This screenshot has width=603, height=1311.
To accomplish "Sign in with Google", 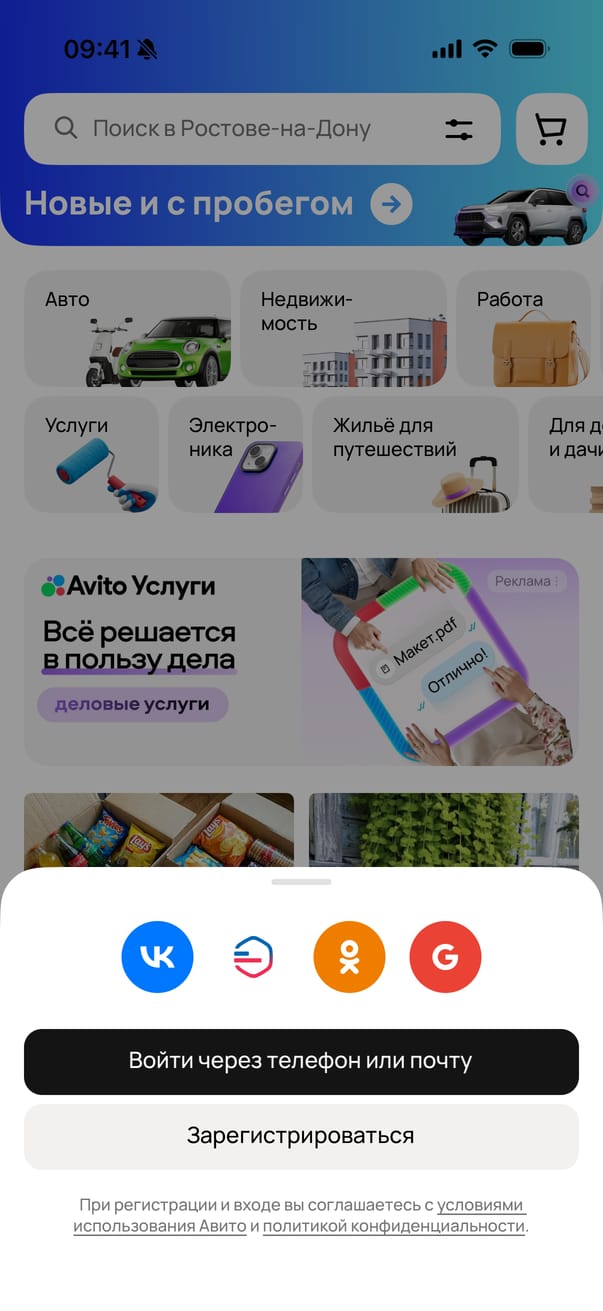I will pyautogui.click(x=445, y=957).
